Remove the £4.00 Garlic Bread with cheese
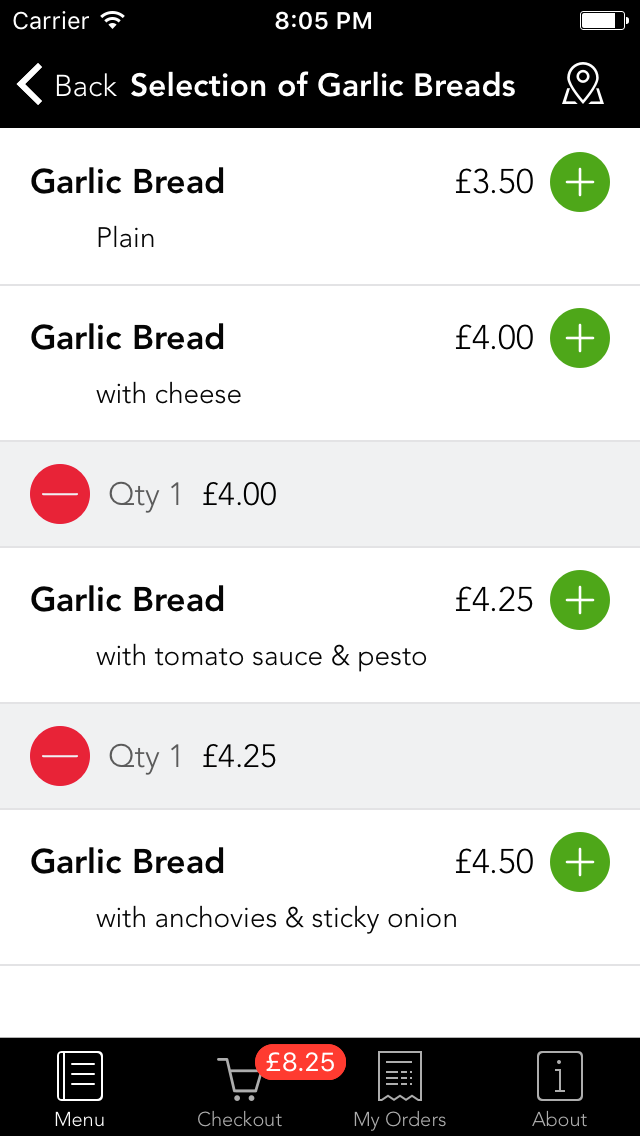 (x=60, y=495)
